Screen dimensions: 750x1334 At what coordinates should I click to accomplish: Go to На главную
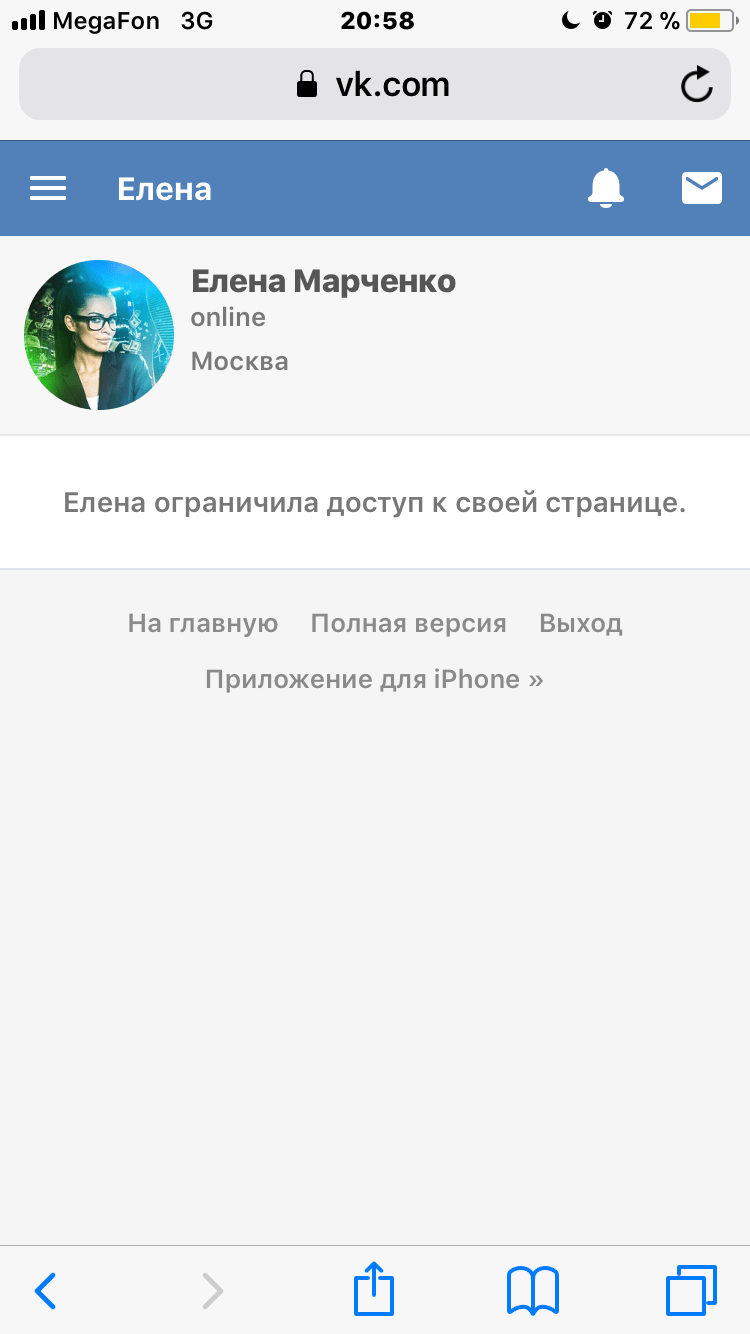coord(203,624)
